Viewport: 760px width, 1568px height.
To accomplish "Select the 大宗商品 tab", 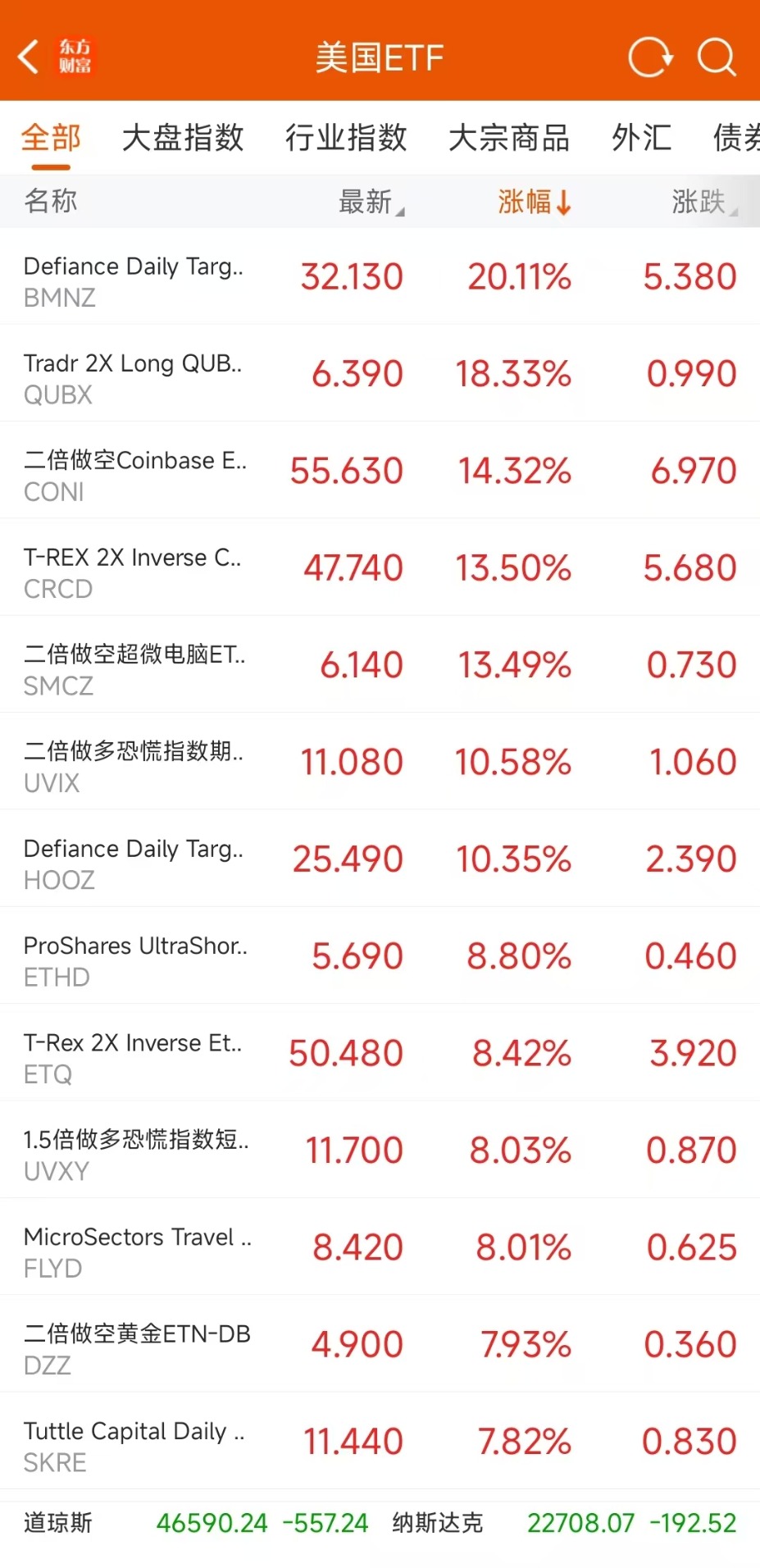I will click(509, 138).
